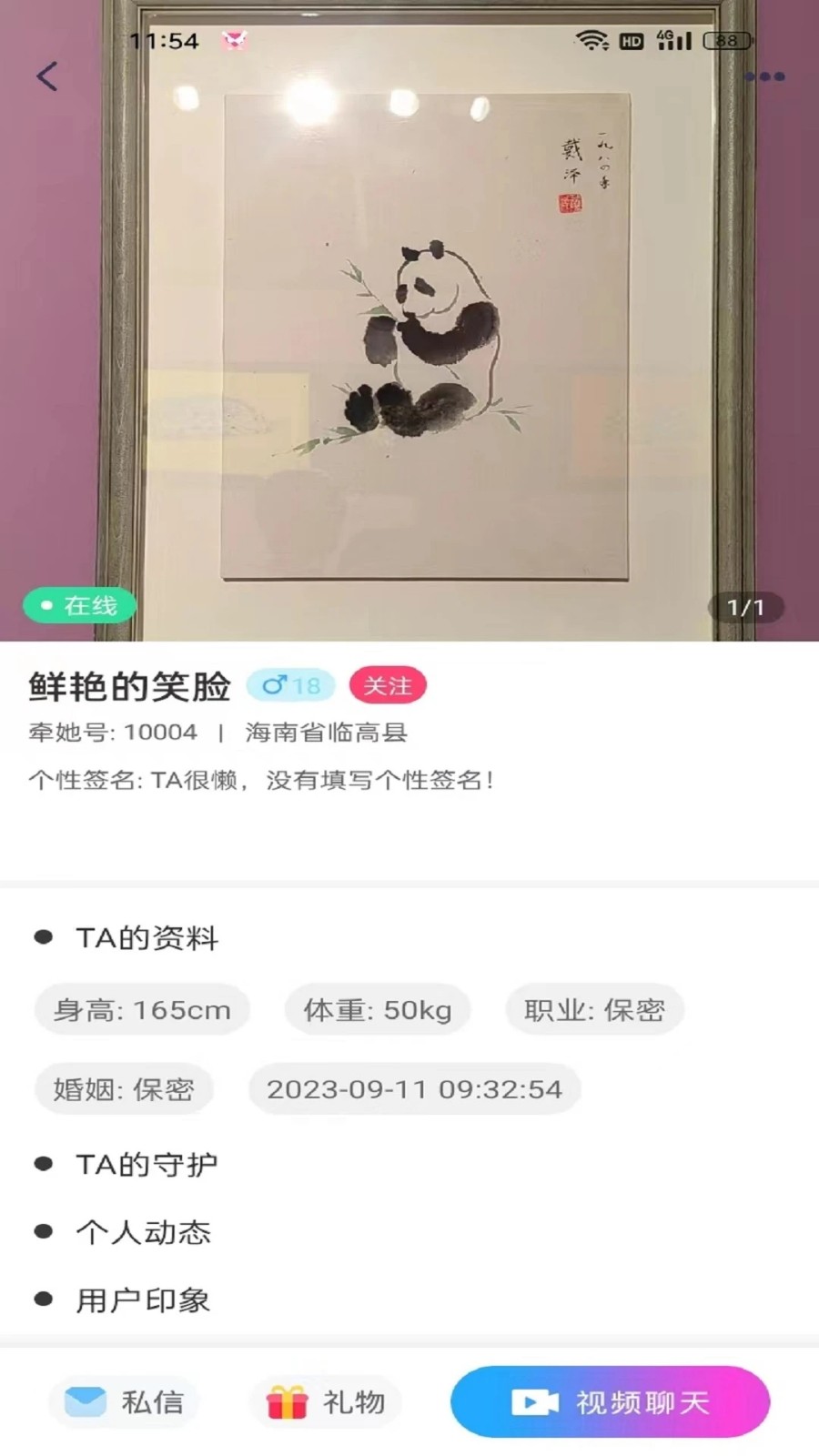
Task: Tap the 身高: 165cm info chip
Action: [x=141, y=1009]
